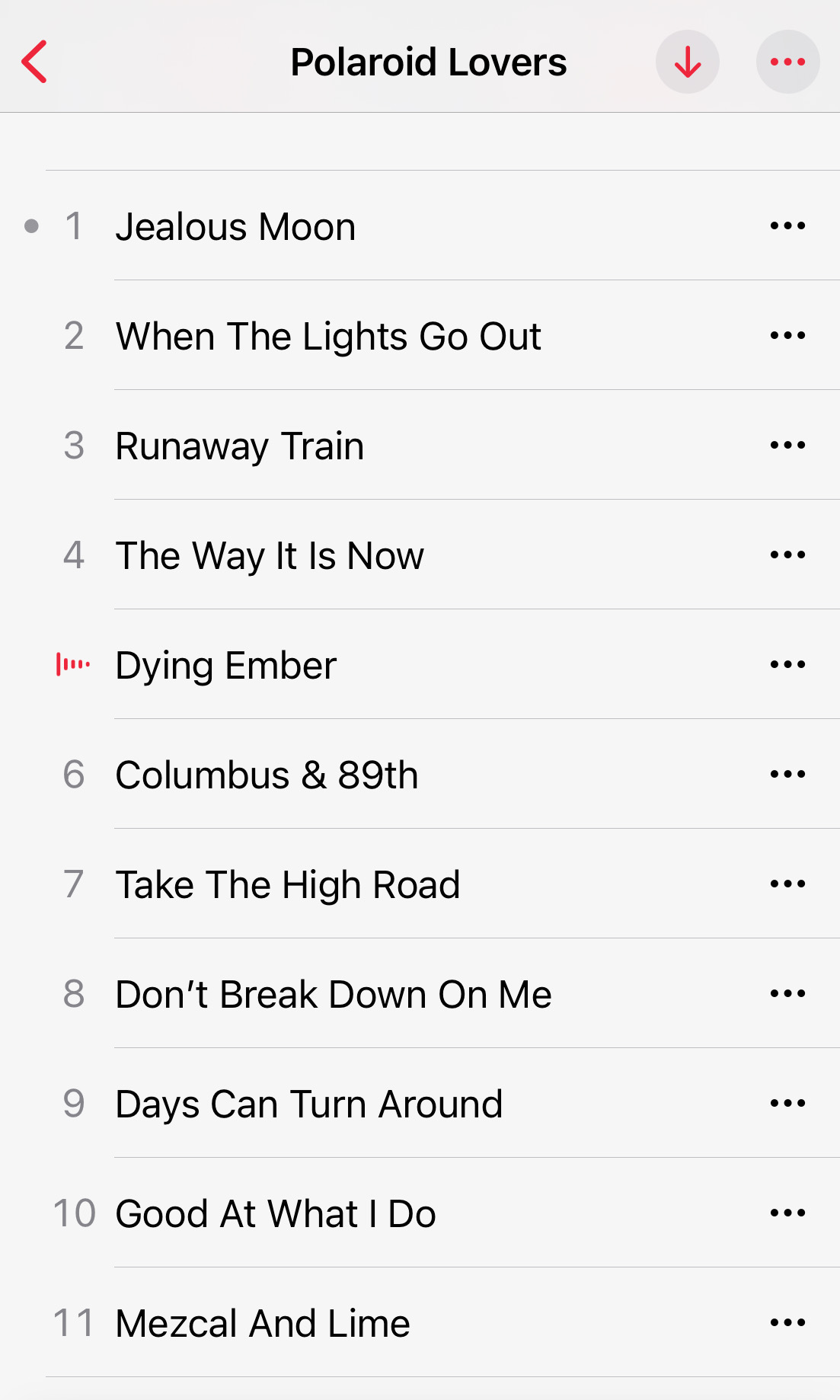Play The Way It Is Now
840x1400 pixels.
click(x=270, y=555)
